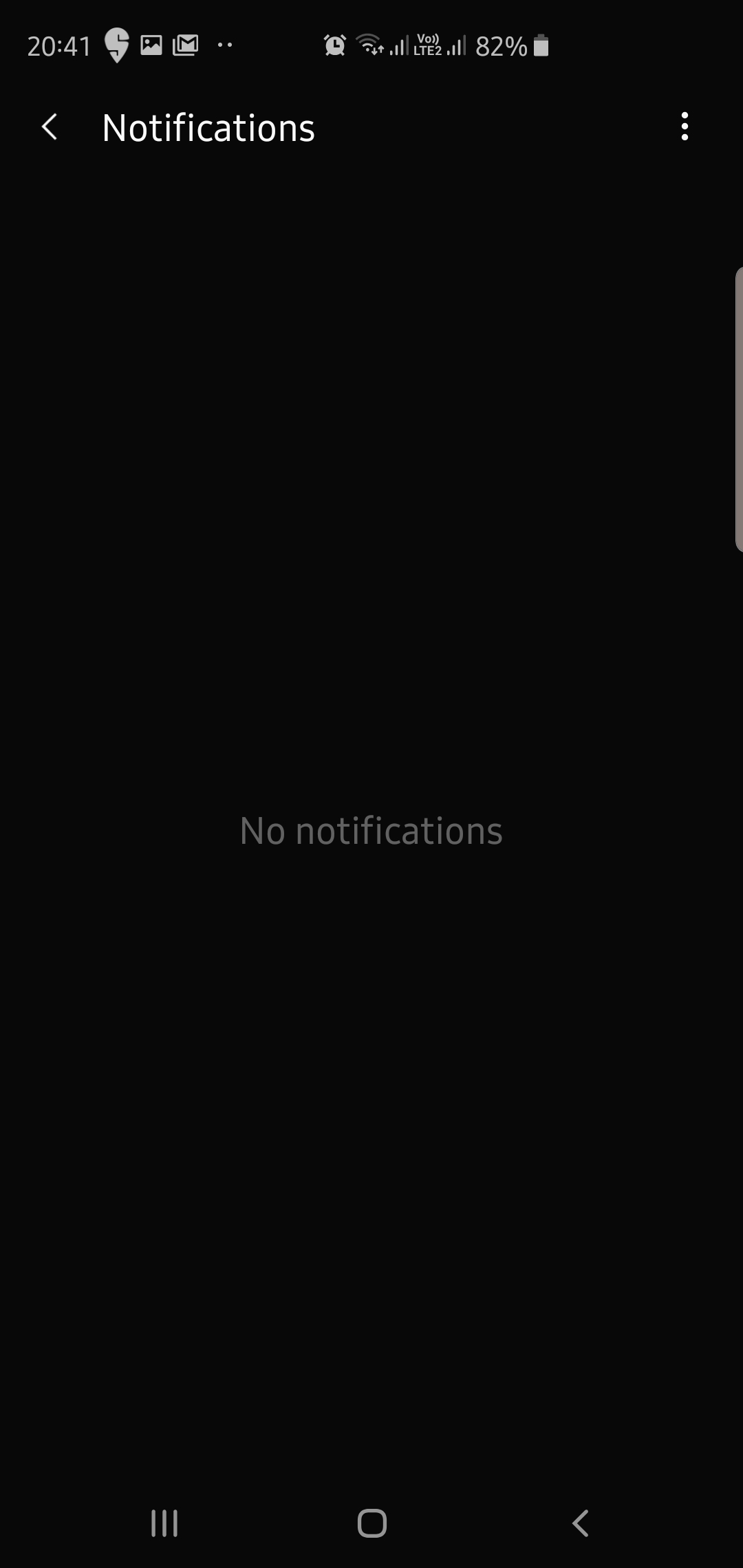Tap the system home button
Screen dimensions: 743x1568
pyautogui.click(x=371, y=1523)
